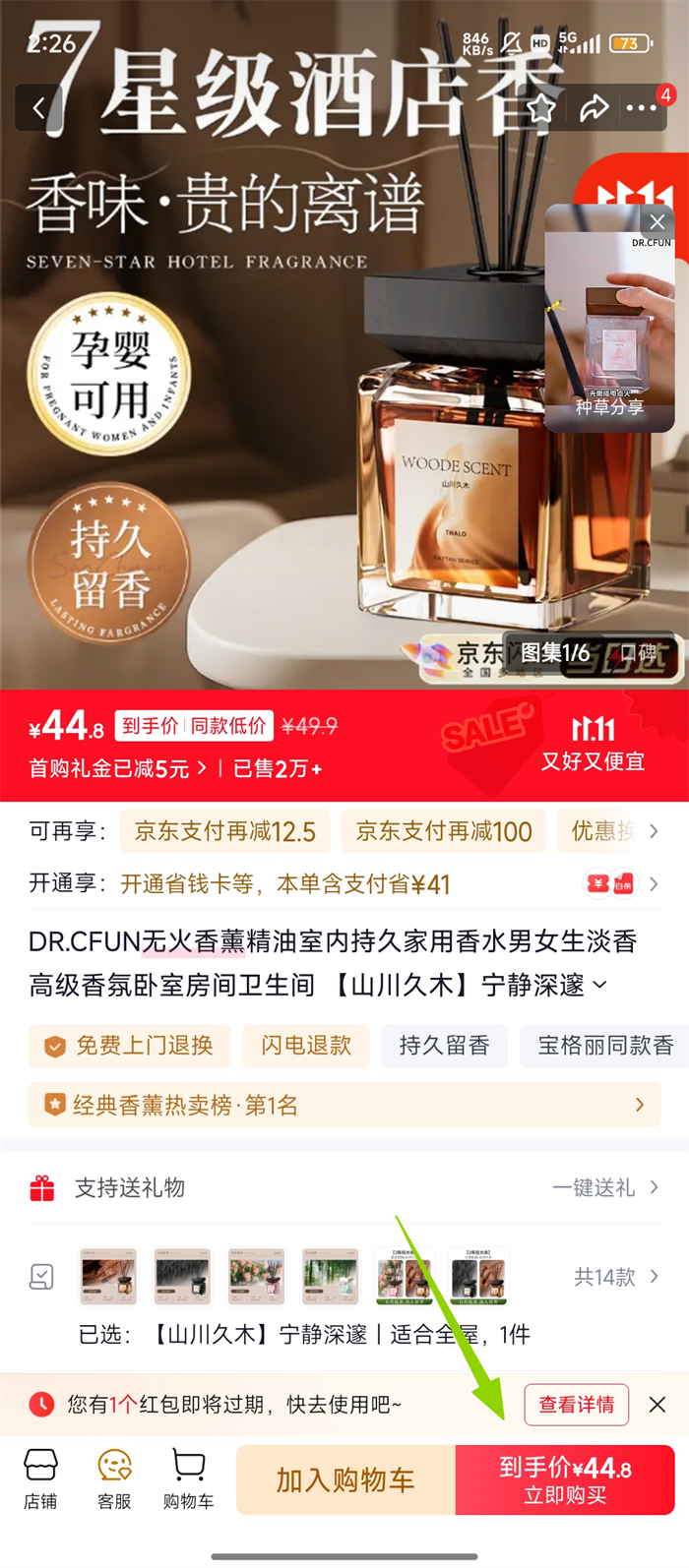
Task: Tap the 闪电退款 chip
Action: (306, 1046)
